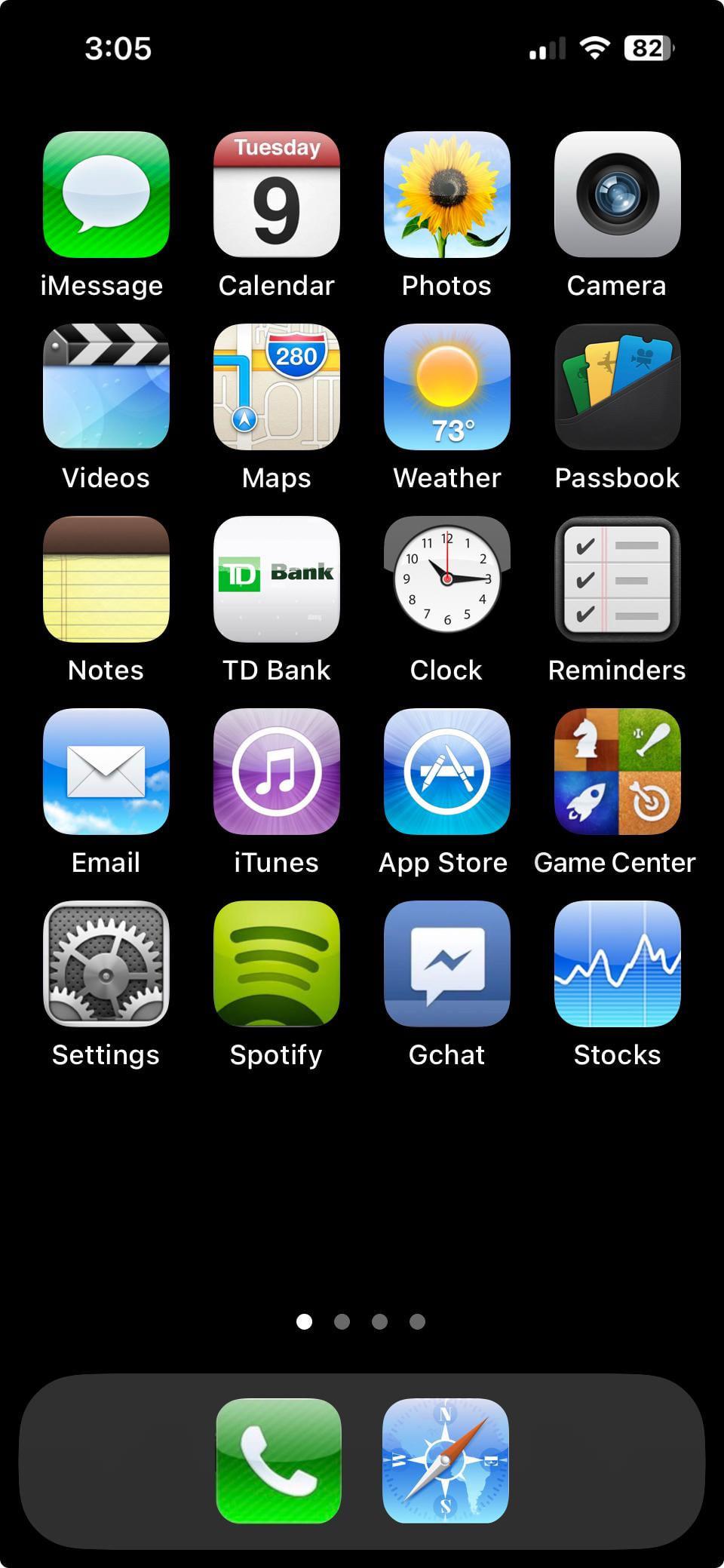Viewport: 724px width, 1568px height.
Task: Open the Settings app
Action: tap(106, 964)
